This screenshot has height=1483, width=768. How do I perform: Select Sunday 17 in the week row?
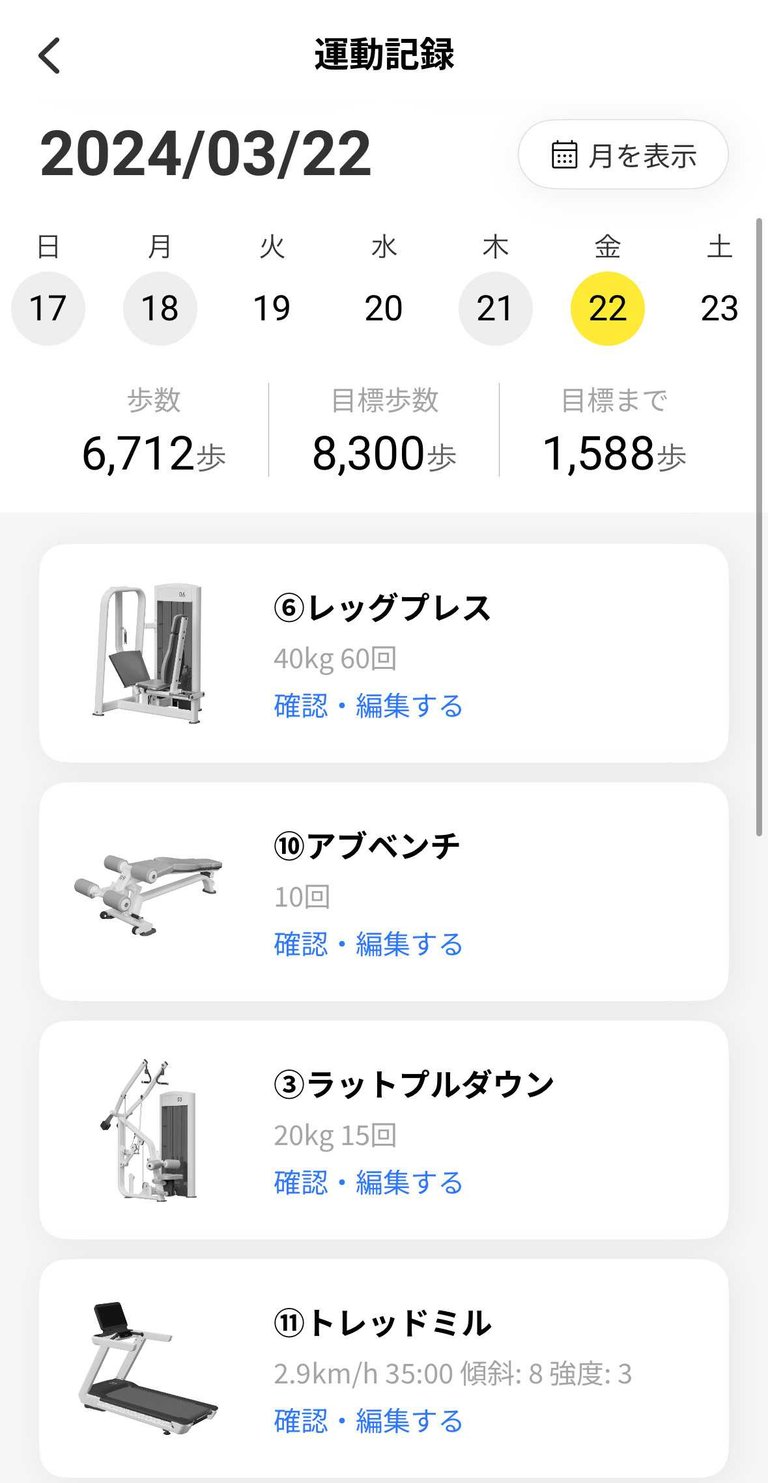click(x=48, y=308)
